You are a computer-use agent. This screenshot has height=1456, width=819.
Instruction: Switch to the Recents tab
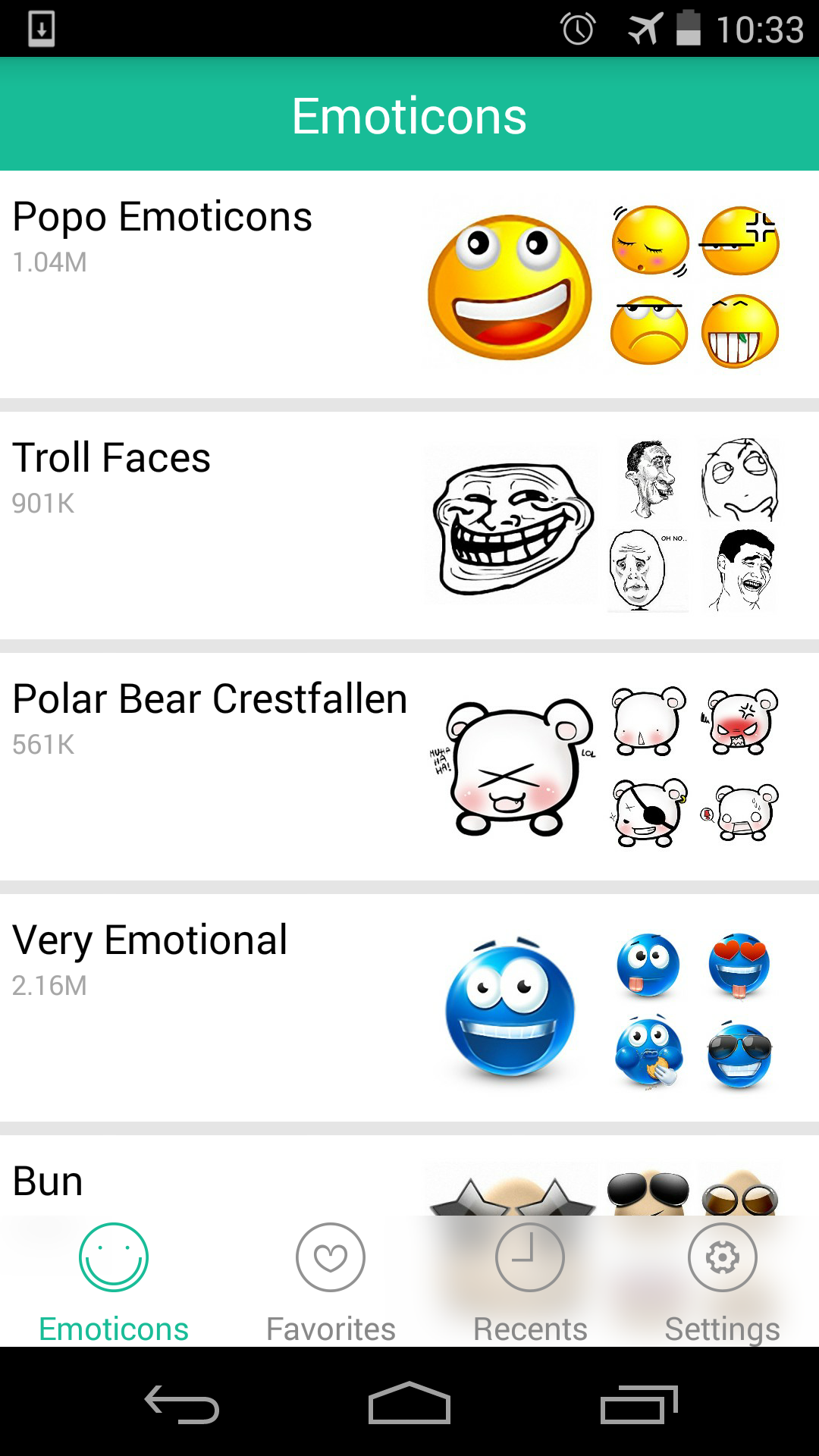click(x=530, y=1282)
